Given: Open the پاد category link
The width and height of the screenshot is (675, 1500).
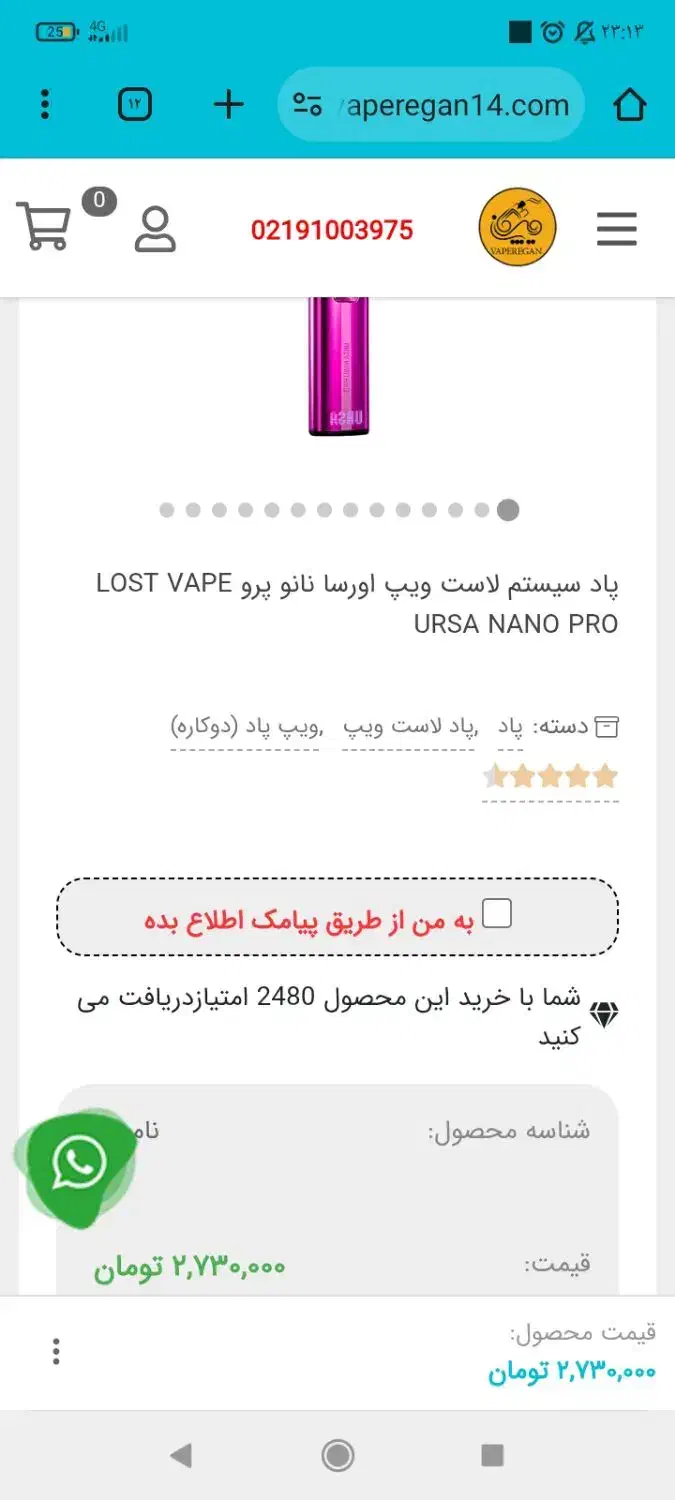Looking at the screenshot, I should pos(510,727).
